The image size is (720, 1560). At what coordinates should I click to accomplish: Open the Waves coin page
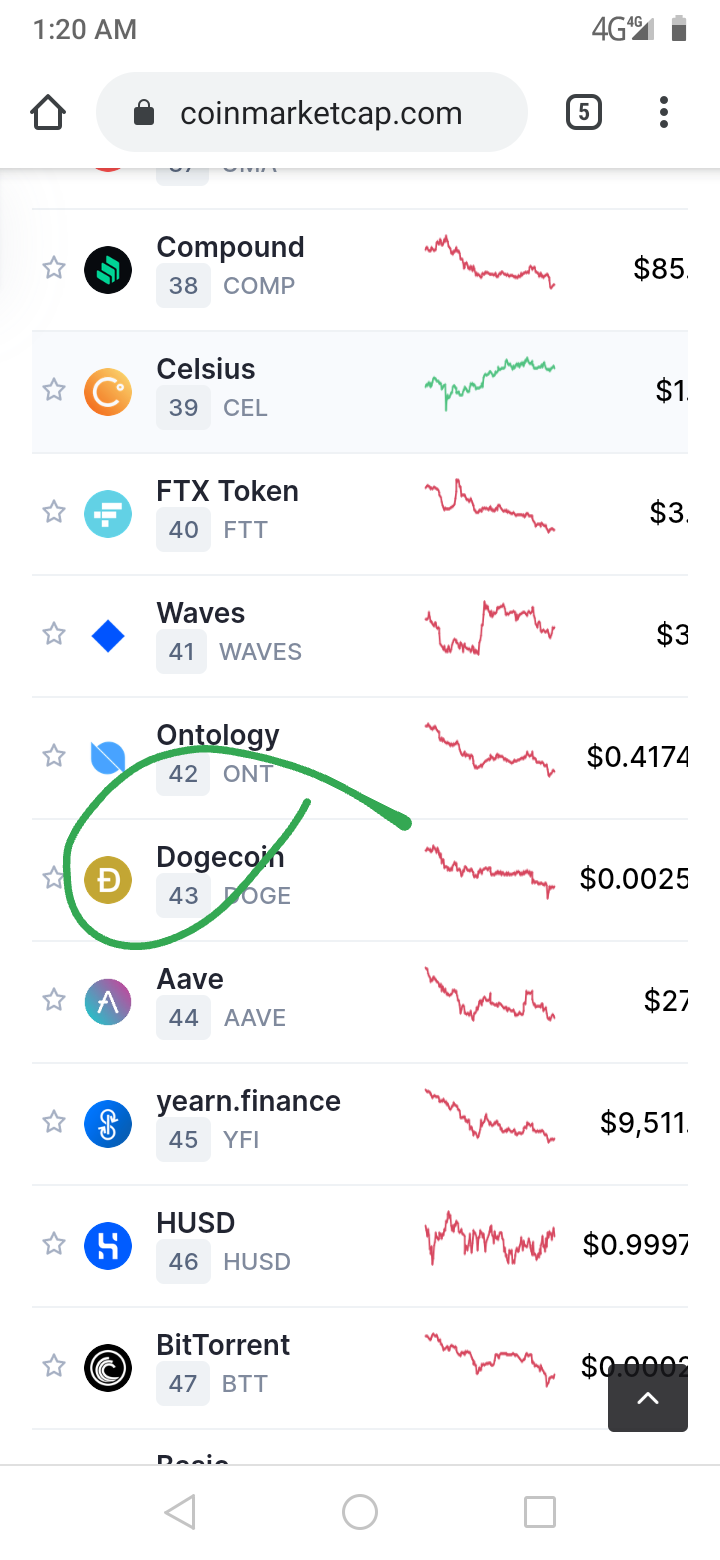201,614
